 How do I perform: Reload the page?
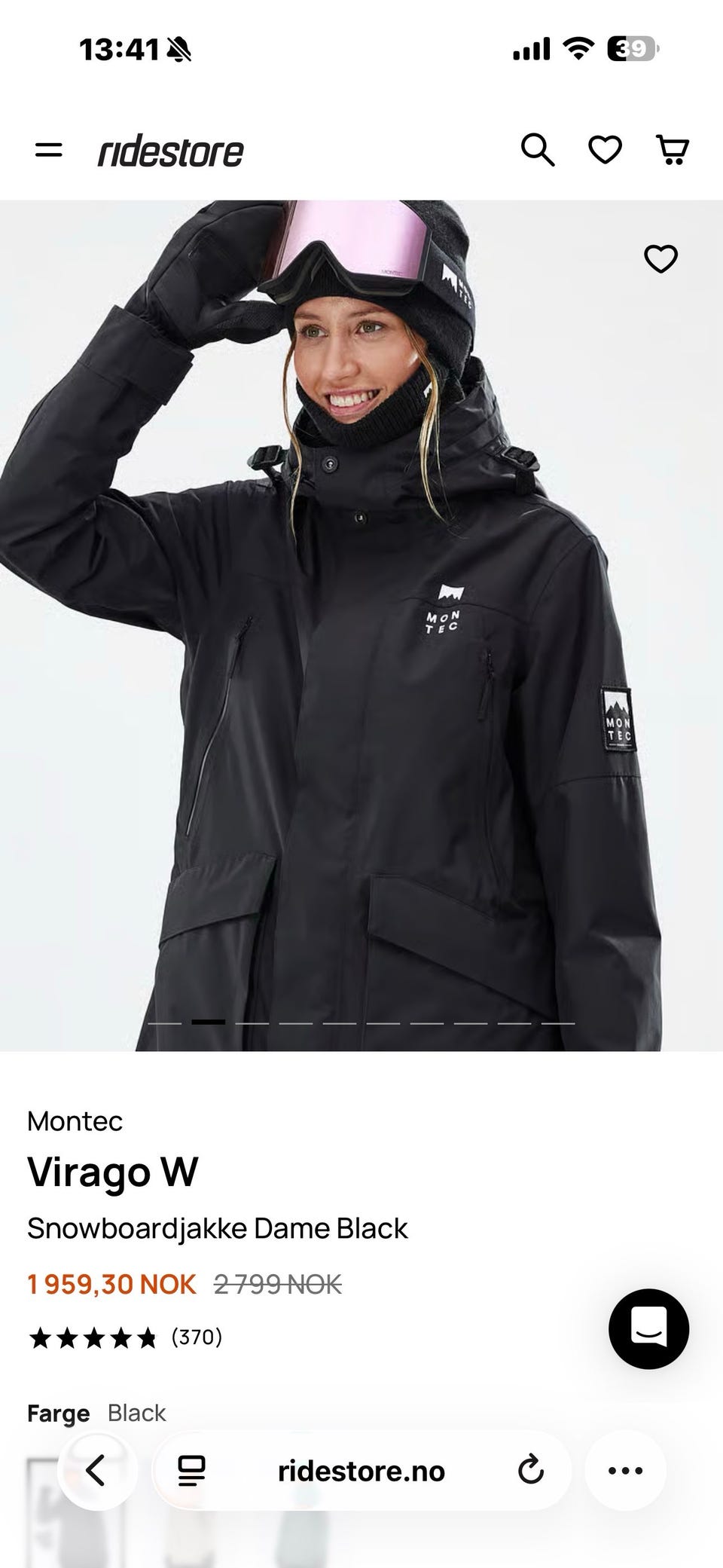[531, 1470]
